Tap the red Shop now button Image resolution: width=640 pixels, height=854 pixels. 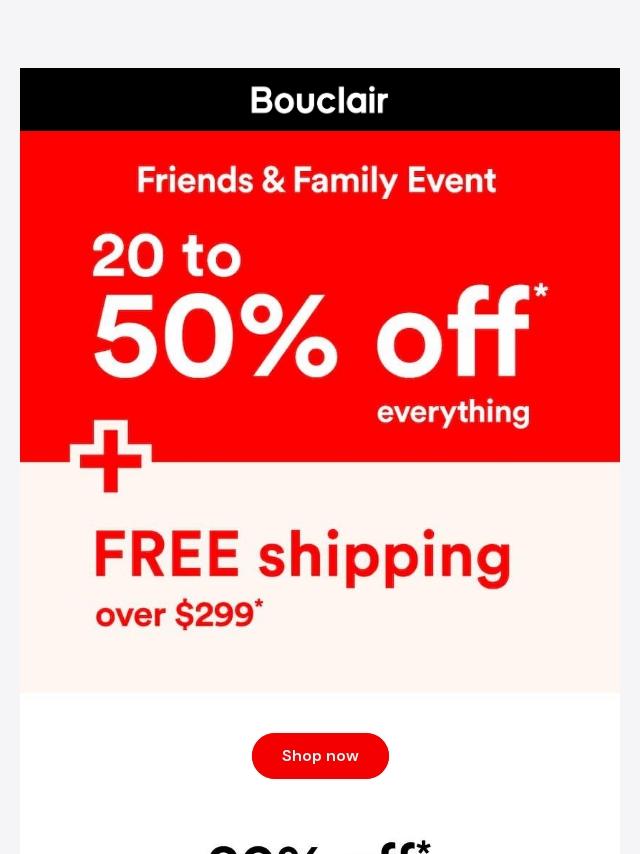320,756
